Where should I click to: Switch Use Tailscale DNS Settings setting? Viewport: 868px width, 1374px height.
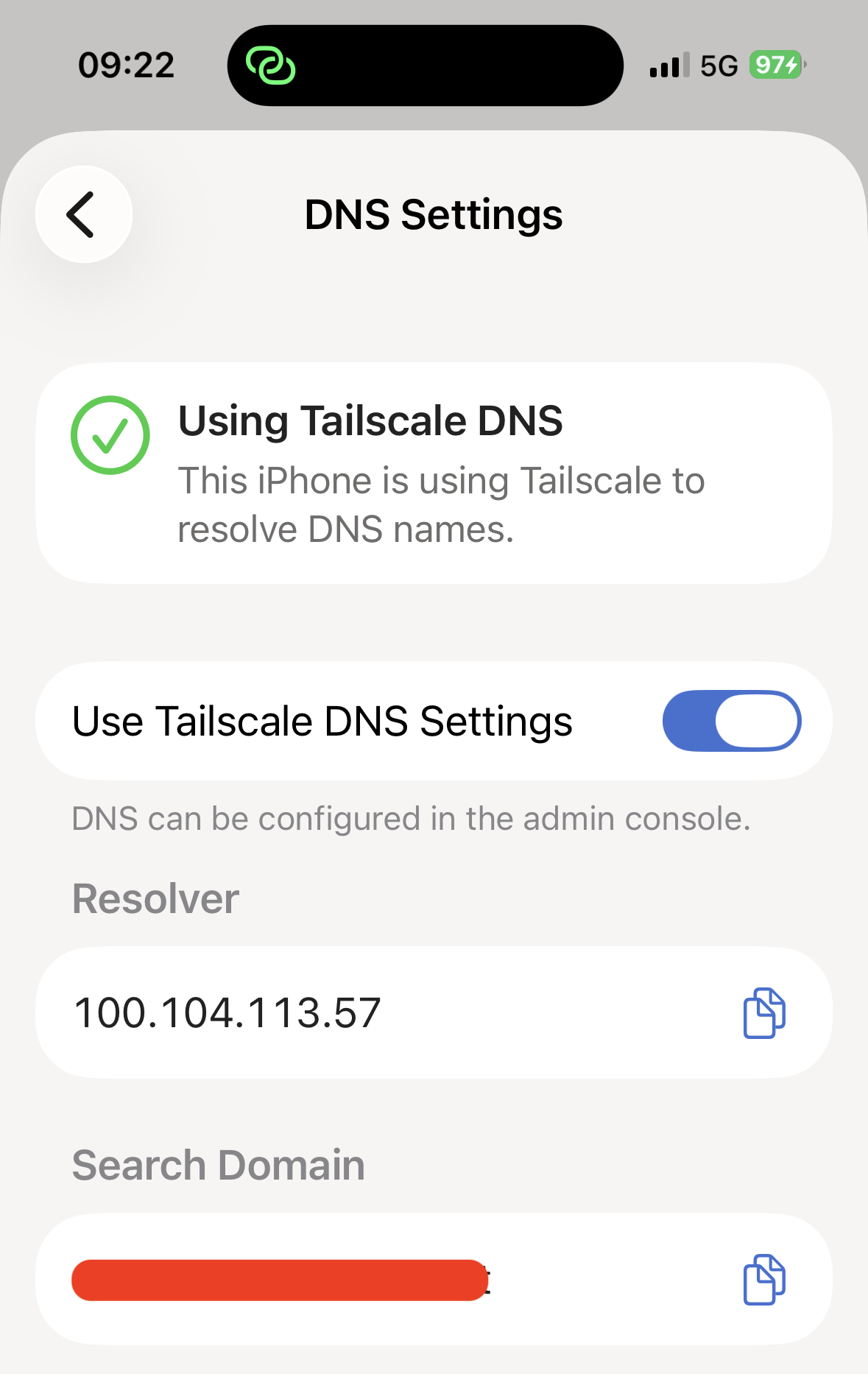(x=732, y=721)
